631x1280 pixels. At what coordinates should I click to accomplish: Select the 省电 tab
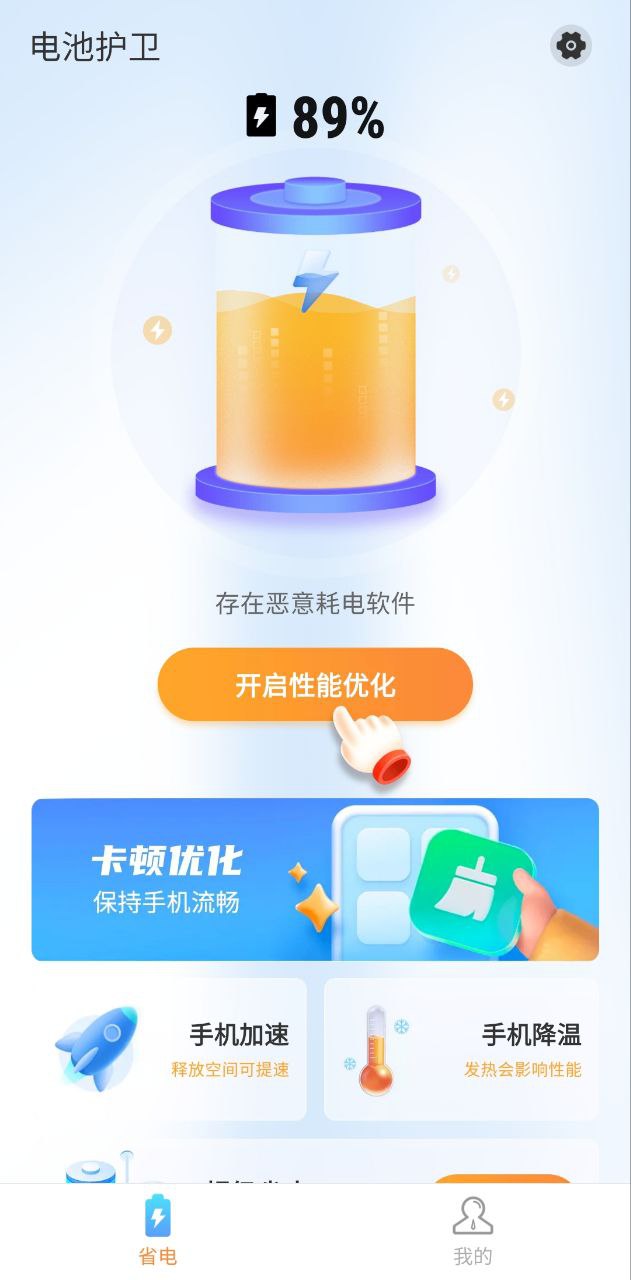tap(158, 1232)
